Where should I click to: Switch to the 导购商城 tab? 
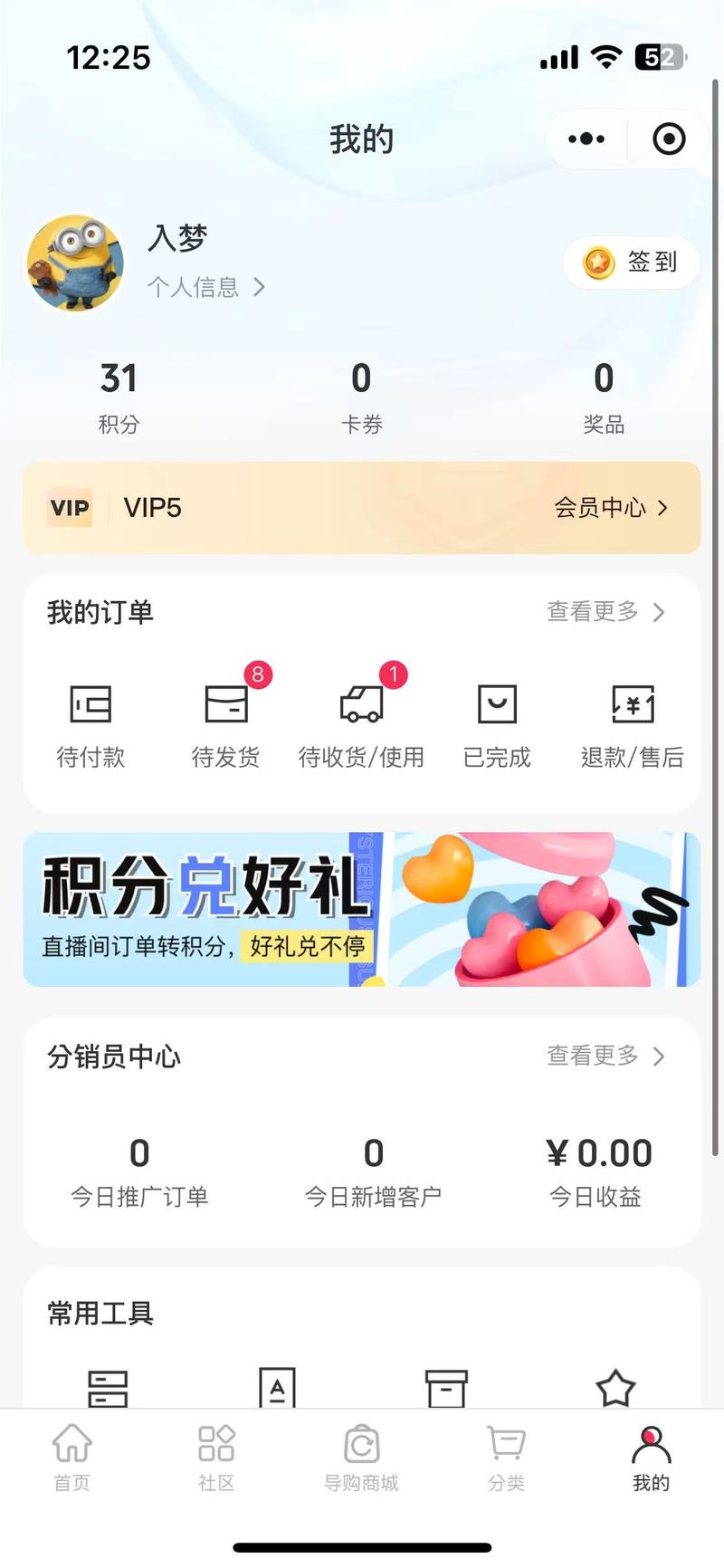(x=361, y=1457)
